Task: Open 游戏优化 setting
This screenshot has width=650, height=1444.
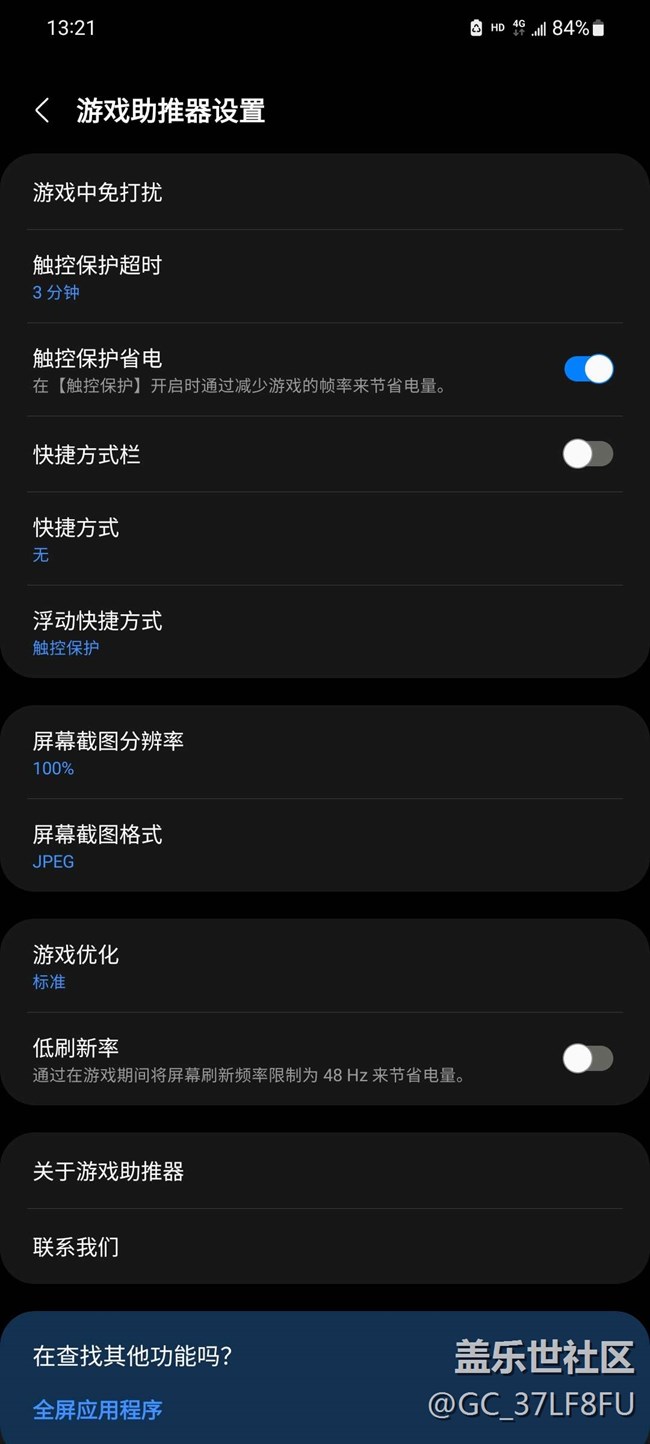Action: [325, 966]
